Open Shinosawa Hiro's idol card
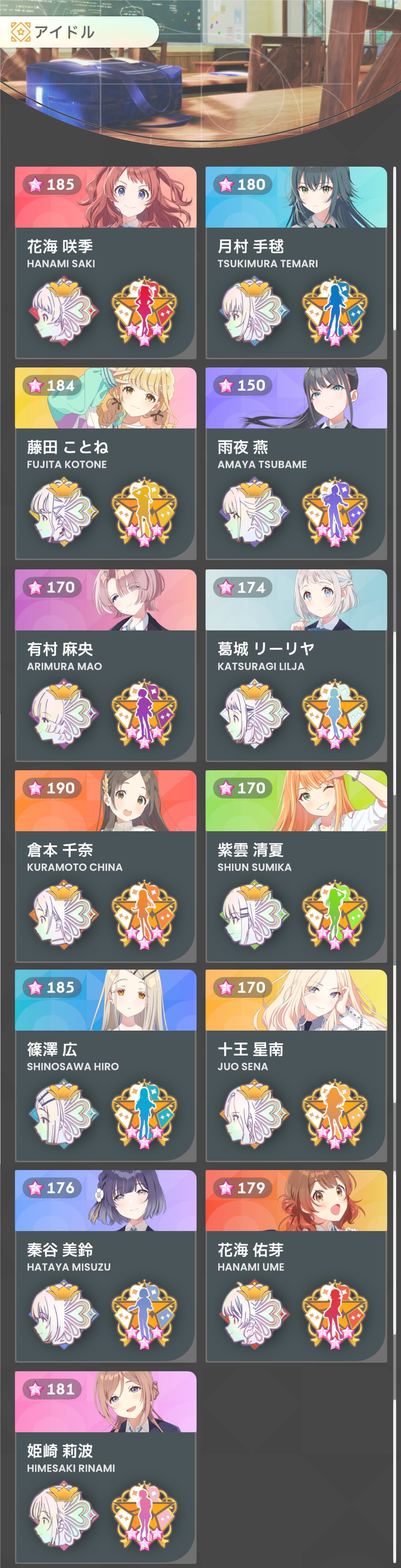Viewport: 401px width, 1568px height. (x=105, y=1066)
